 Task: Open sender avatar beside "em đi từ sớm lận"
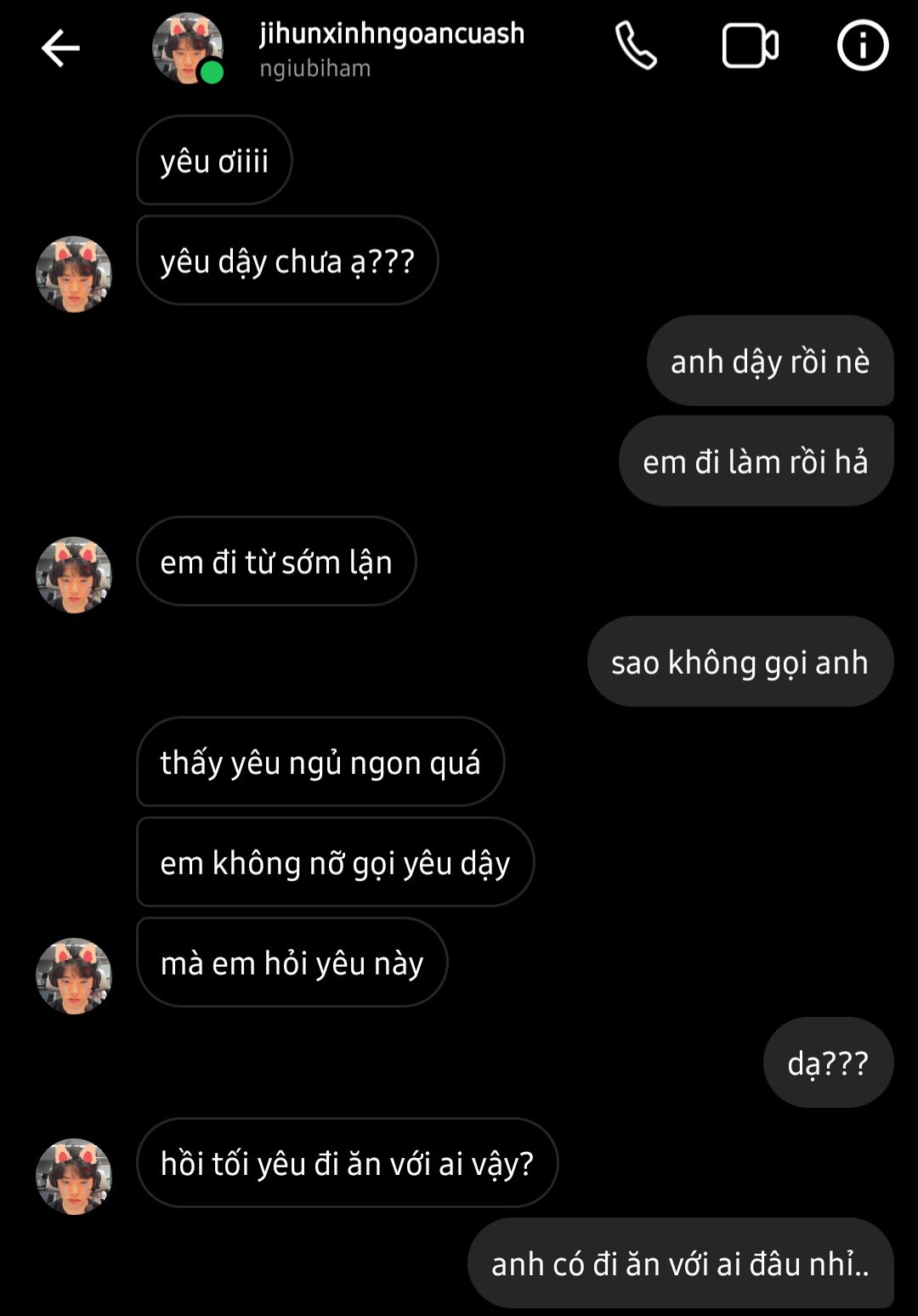(x=74, y=575)
